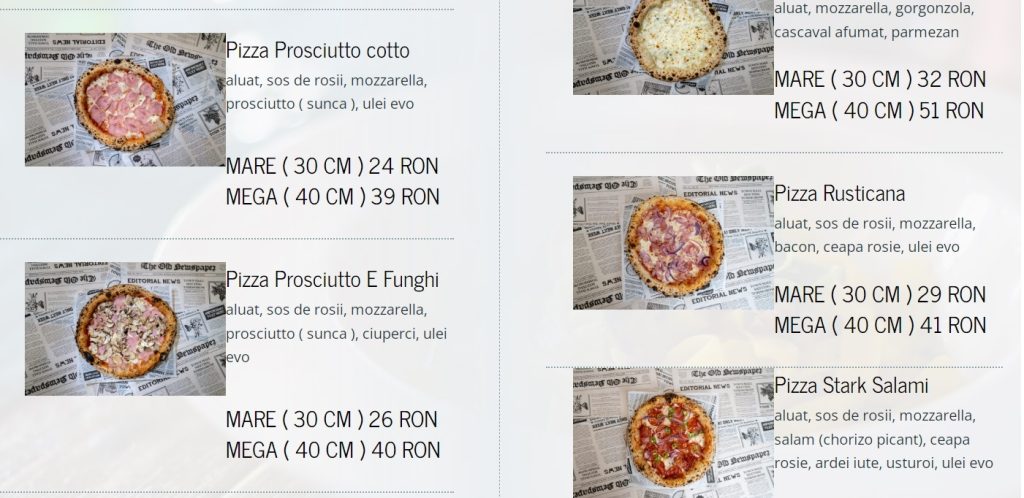The height and width of the screenshot is (498, 1024).
Task: Tap the Pizza Stark Salami photo
Action: [673, 433]
